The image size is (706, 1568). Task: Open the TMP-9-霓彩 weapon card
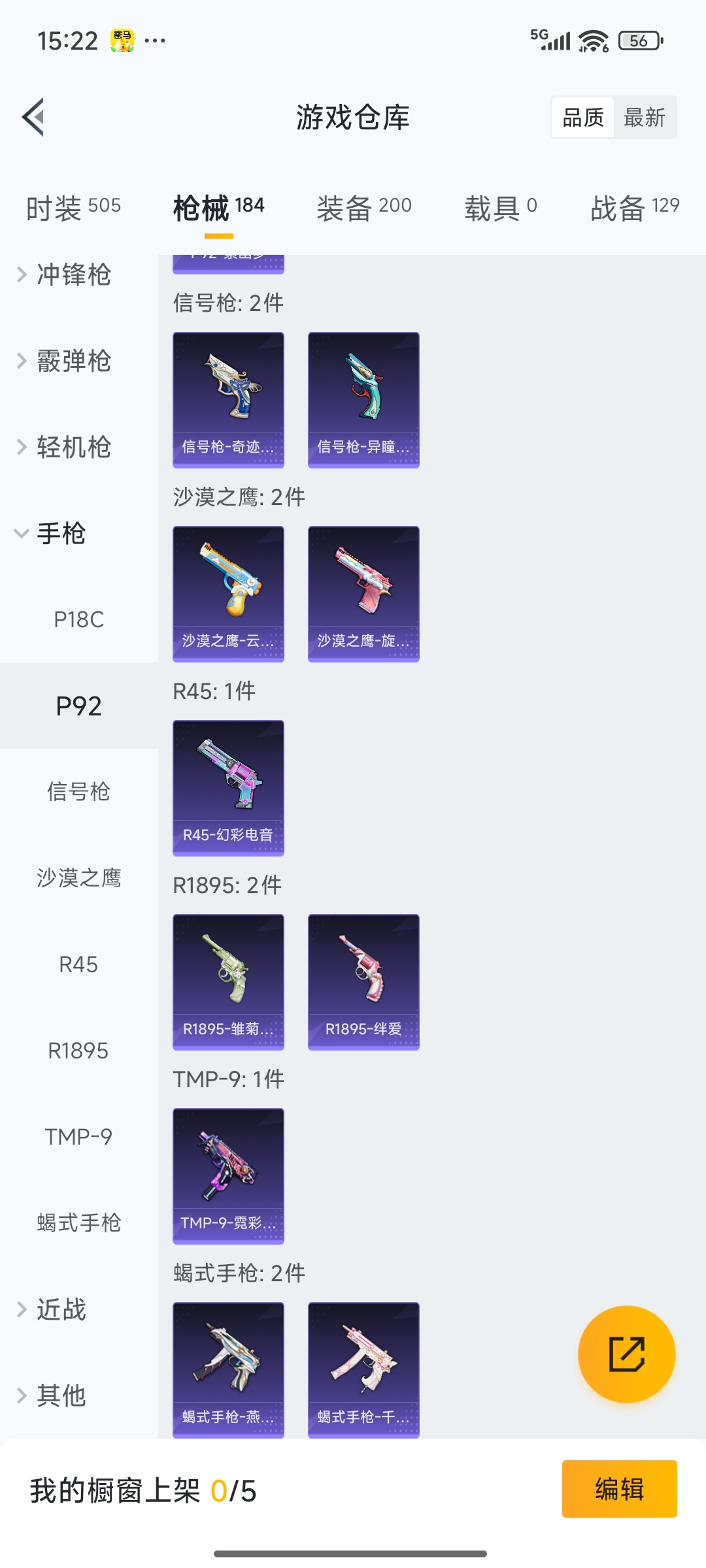(228, 1176)
